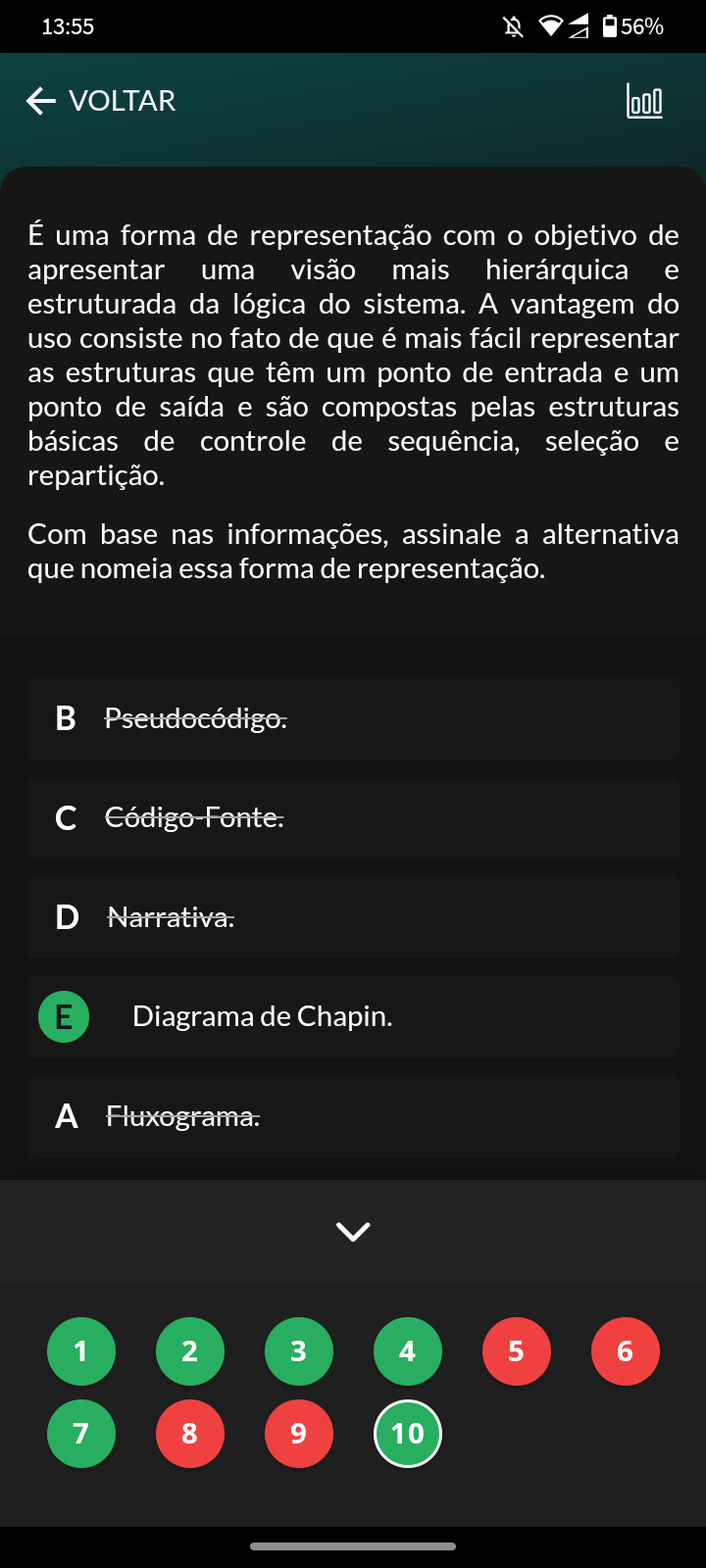Choose option A Fluxograma
Viewport: 706px width, 1568px height.
point(353,1116)
